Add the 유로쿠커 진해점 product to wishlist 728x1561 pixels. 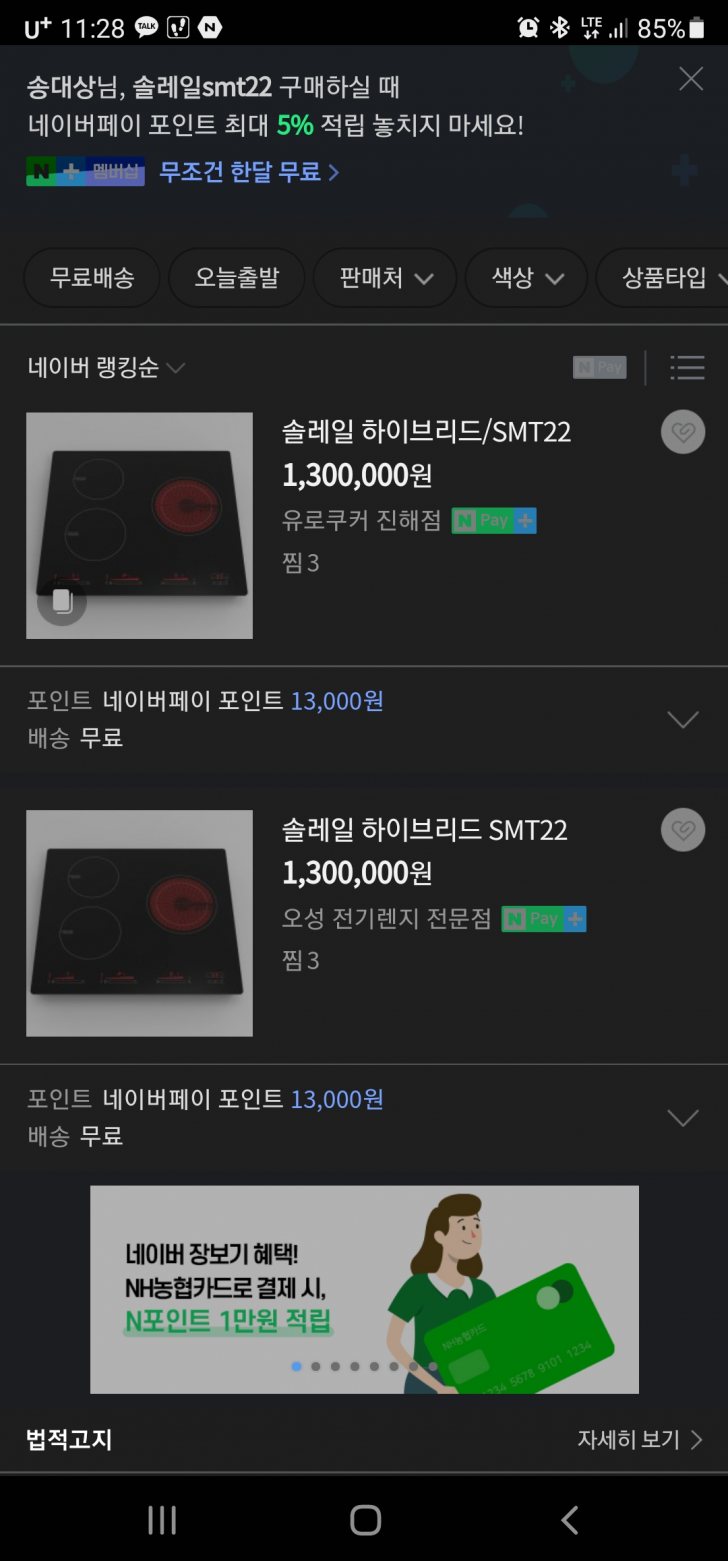(683, 432)
